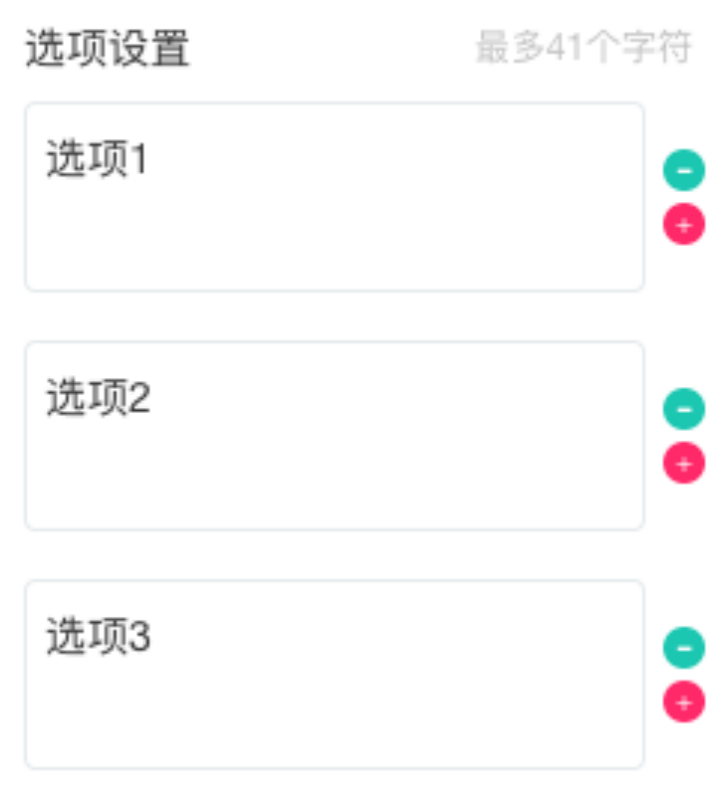Remove 选项3 via the minus icon
The height and width of the screenshot is (791, 720).
click(x=684, y=647)
